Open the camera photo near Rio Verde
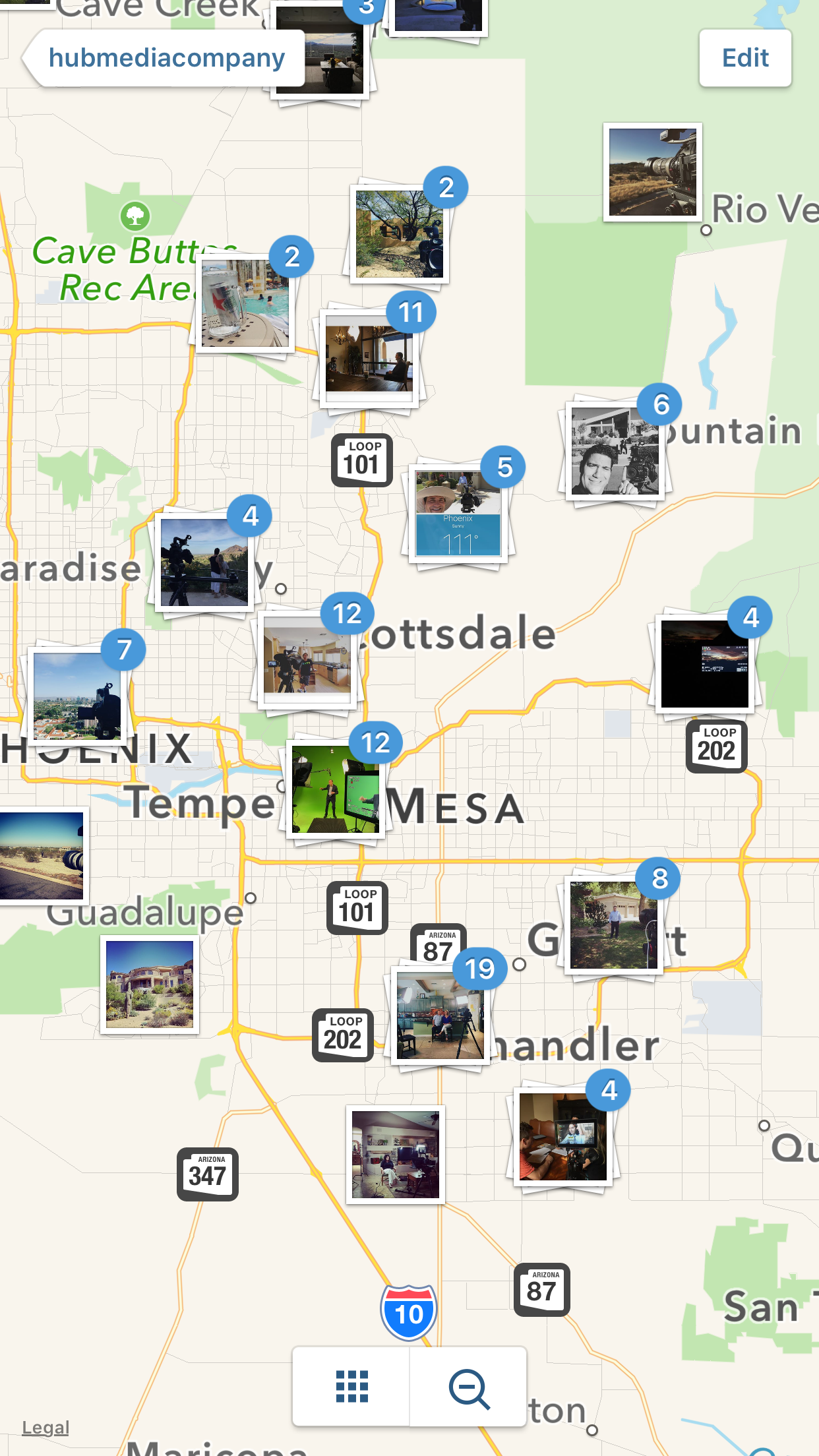The height and width of the screenshot is (1456, 819). (x=650, y=173)
